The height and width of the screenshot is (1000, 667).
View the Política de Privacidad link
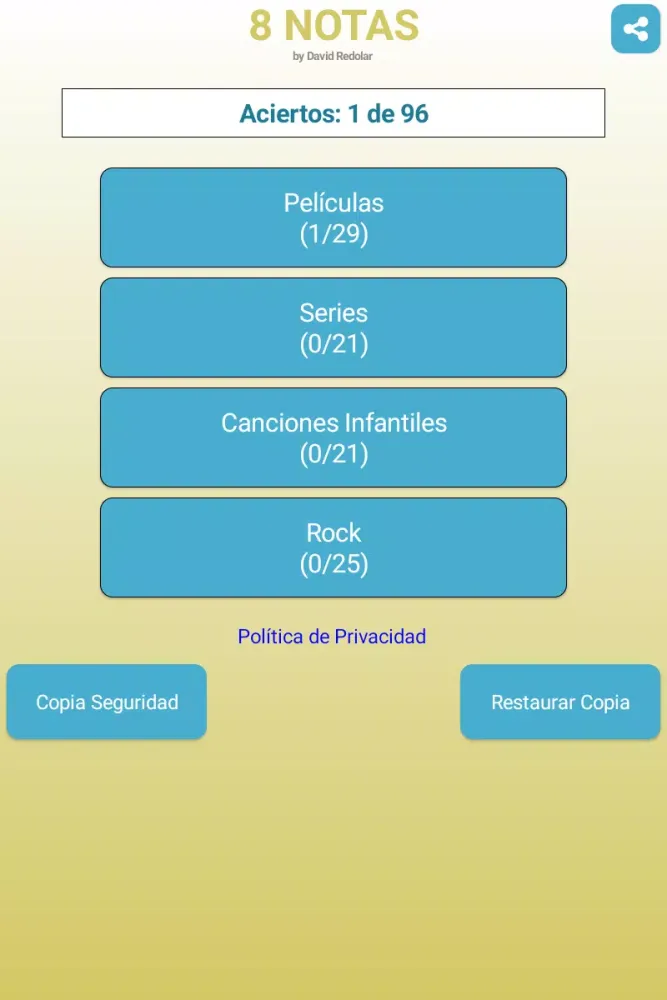332,636
